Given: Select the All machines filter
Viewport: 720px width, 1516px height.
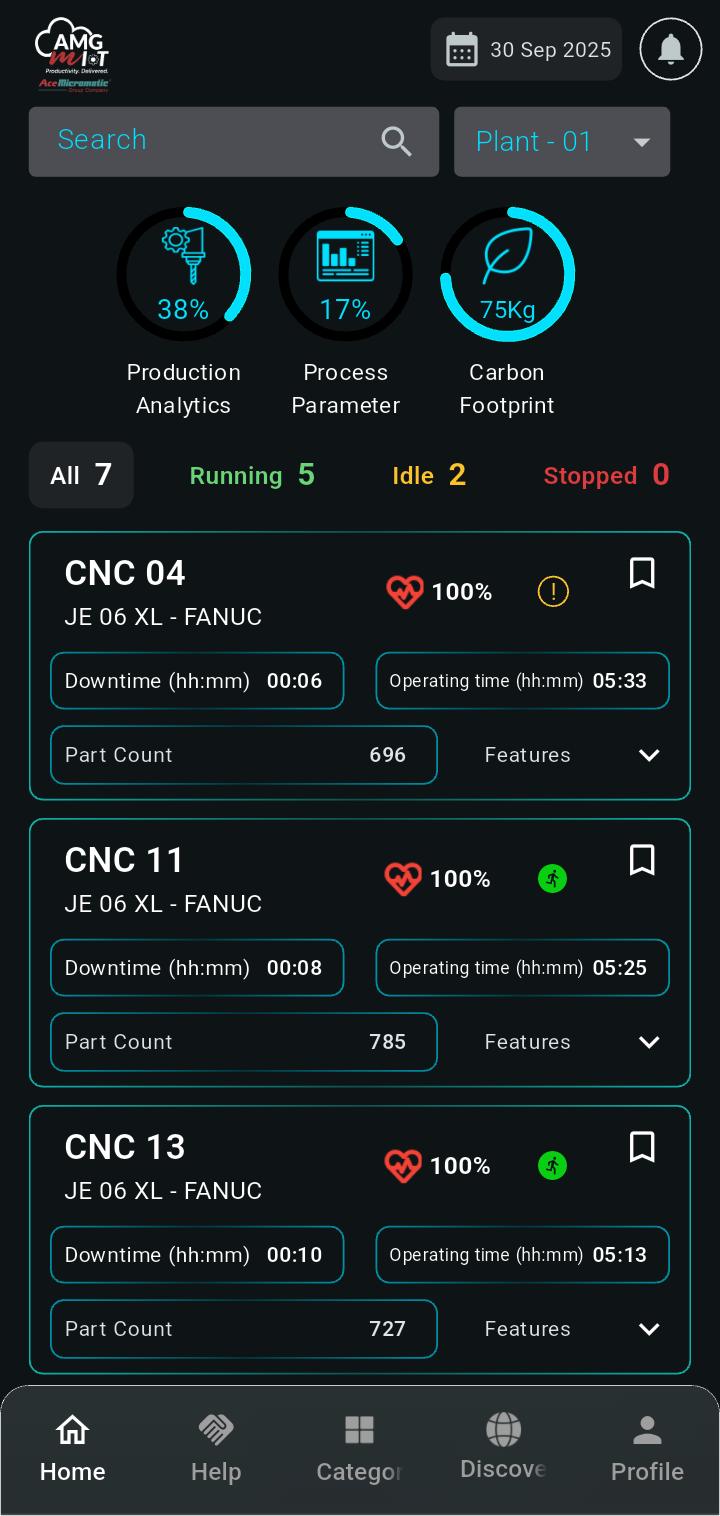Looking at the screenshot, I should [81, 475].
